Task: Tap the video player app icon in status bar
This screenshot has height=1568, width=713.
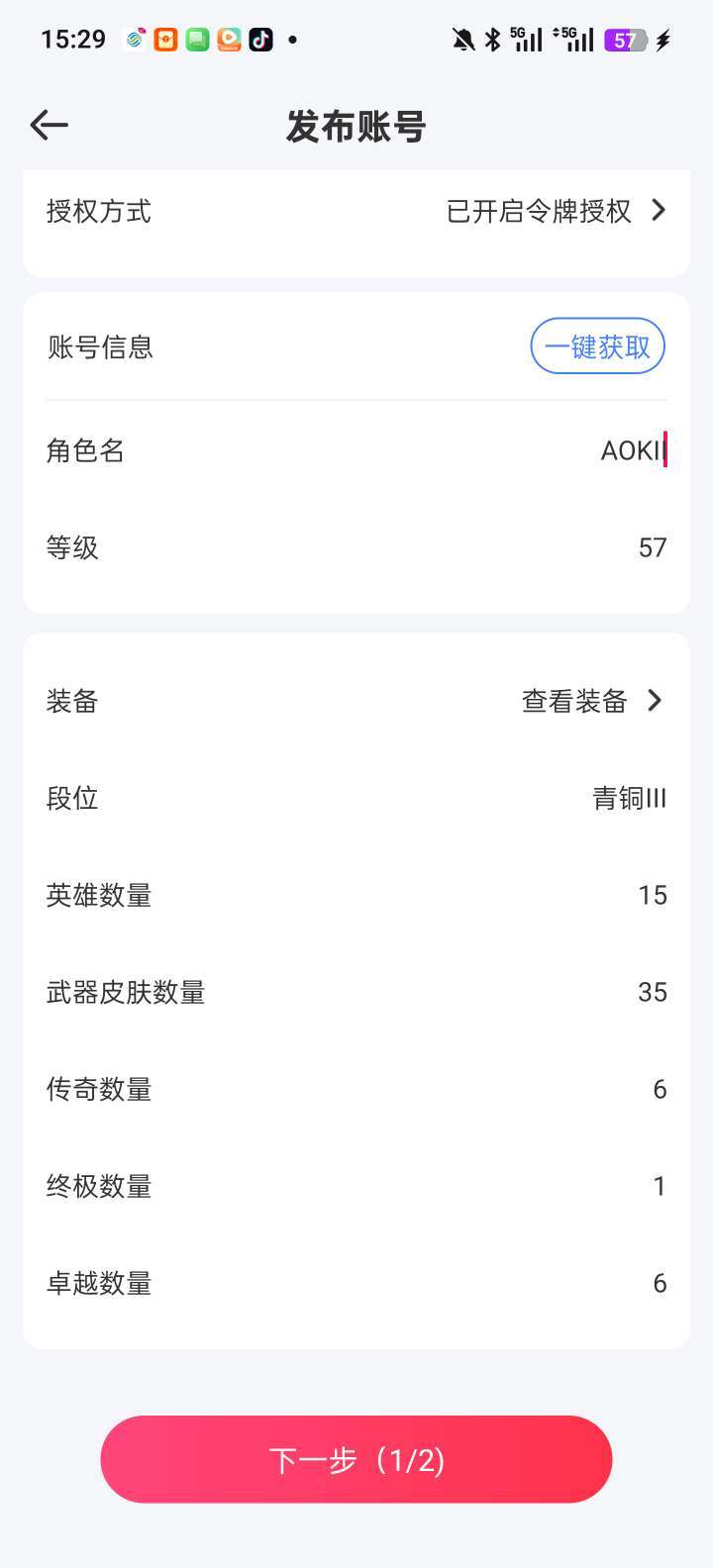Action: click(x=229, y=39)
